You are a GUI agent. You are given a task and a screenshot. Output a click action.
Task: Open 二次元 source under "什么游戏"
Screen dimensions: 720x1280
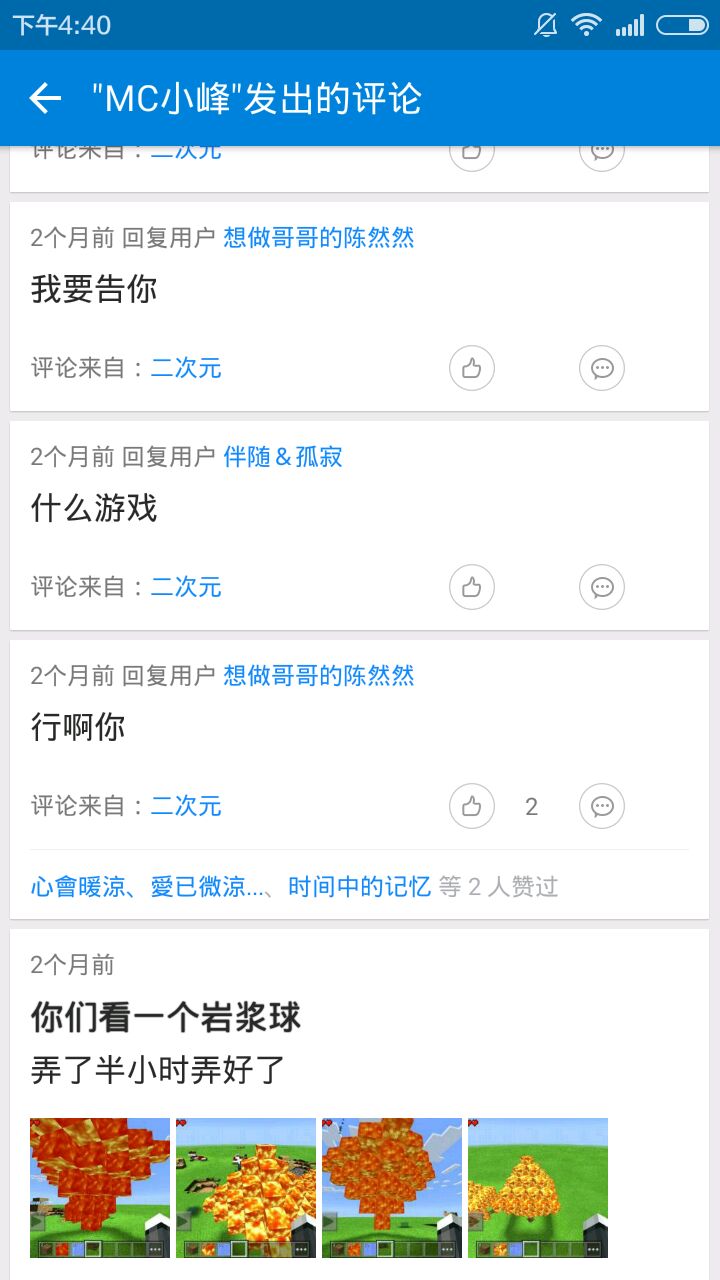[x=186, y=587]
